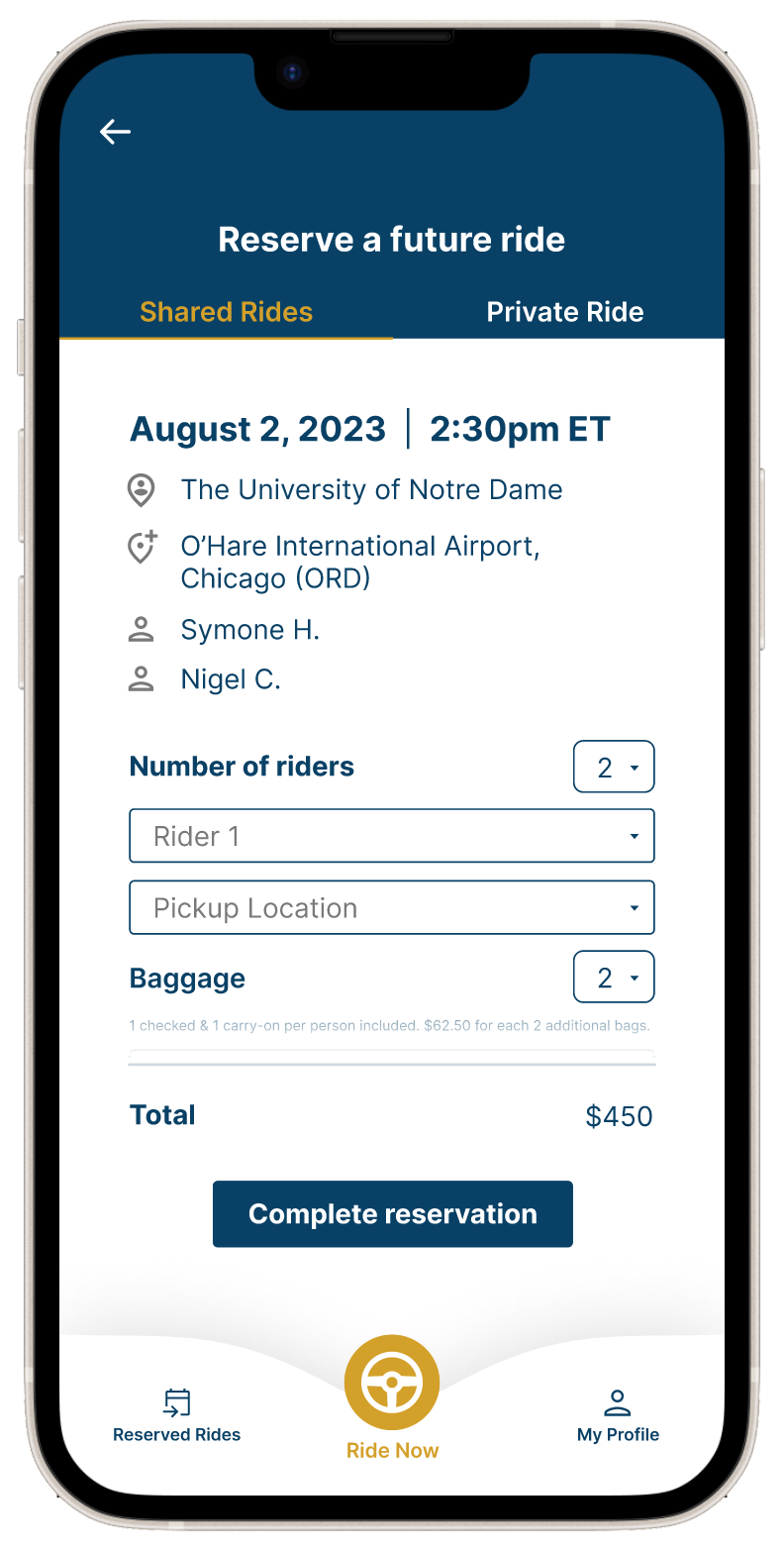Tap the Ride Now steering wheel button
Viewport: 784px width, 1553px height.
point(392,1383)
